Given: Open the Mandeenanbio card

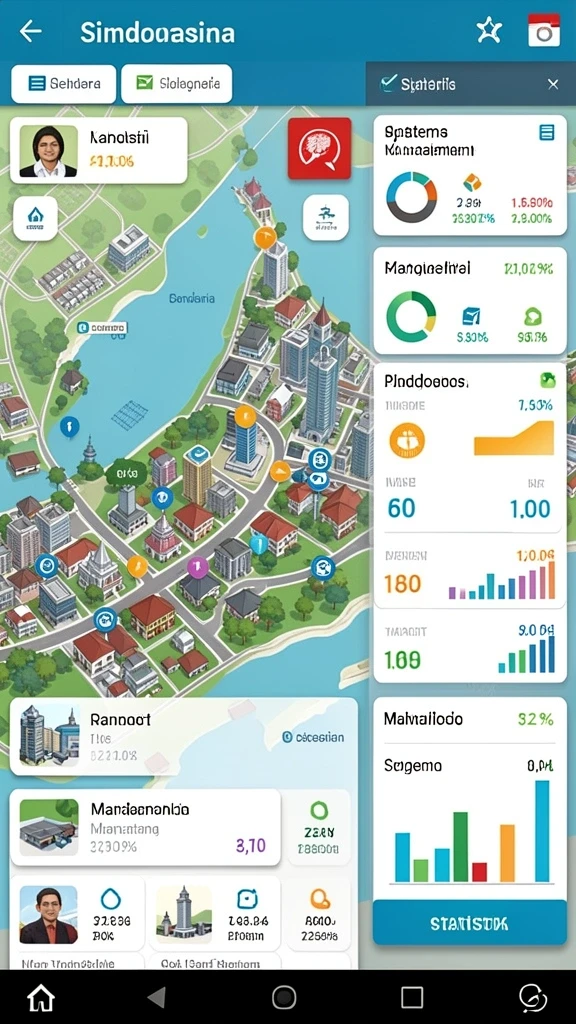Looking at the screenshot, I should click(x=146, y=827).
